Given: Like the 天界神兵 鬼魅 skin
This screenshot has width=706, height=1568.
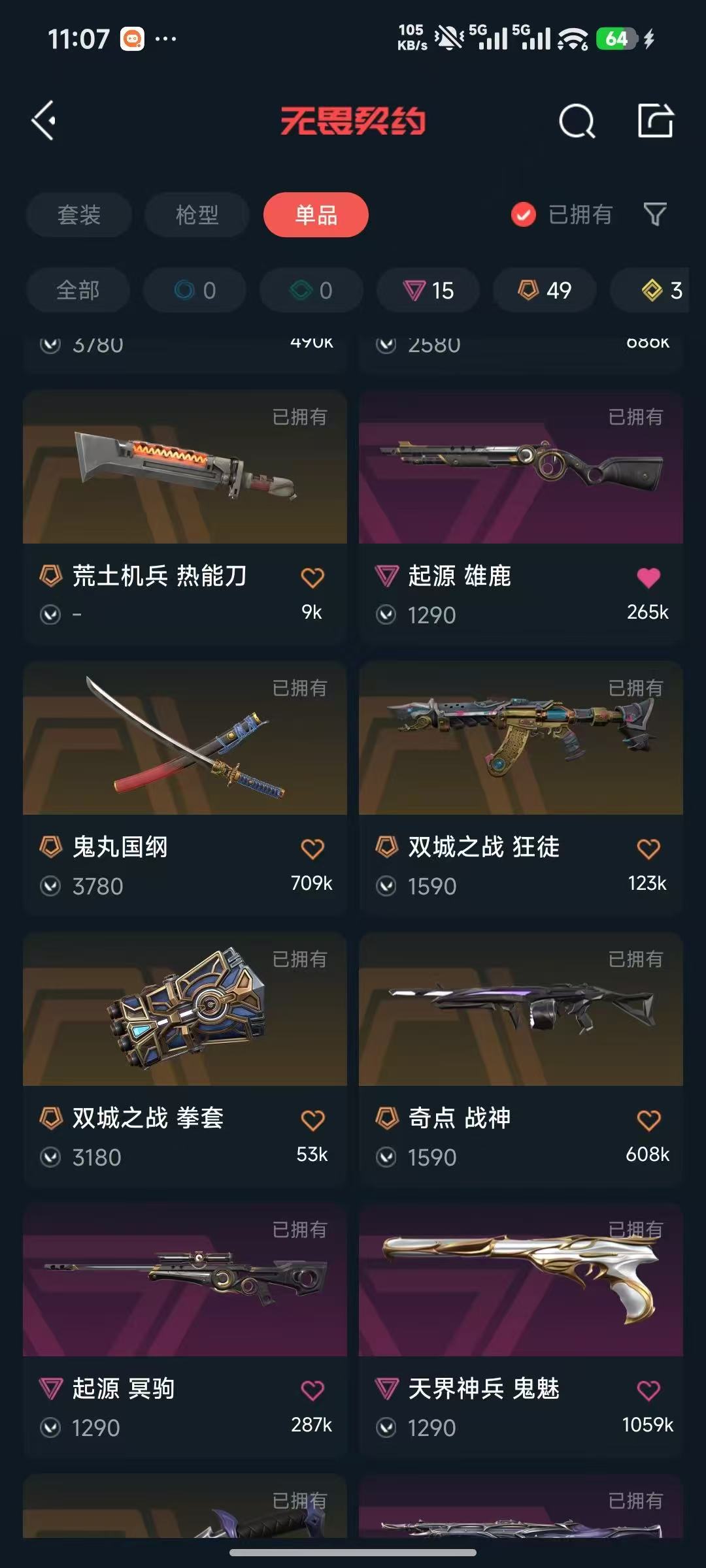Looking at the screenshot, I should point(648,1390).
